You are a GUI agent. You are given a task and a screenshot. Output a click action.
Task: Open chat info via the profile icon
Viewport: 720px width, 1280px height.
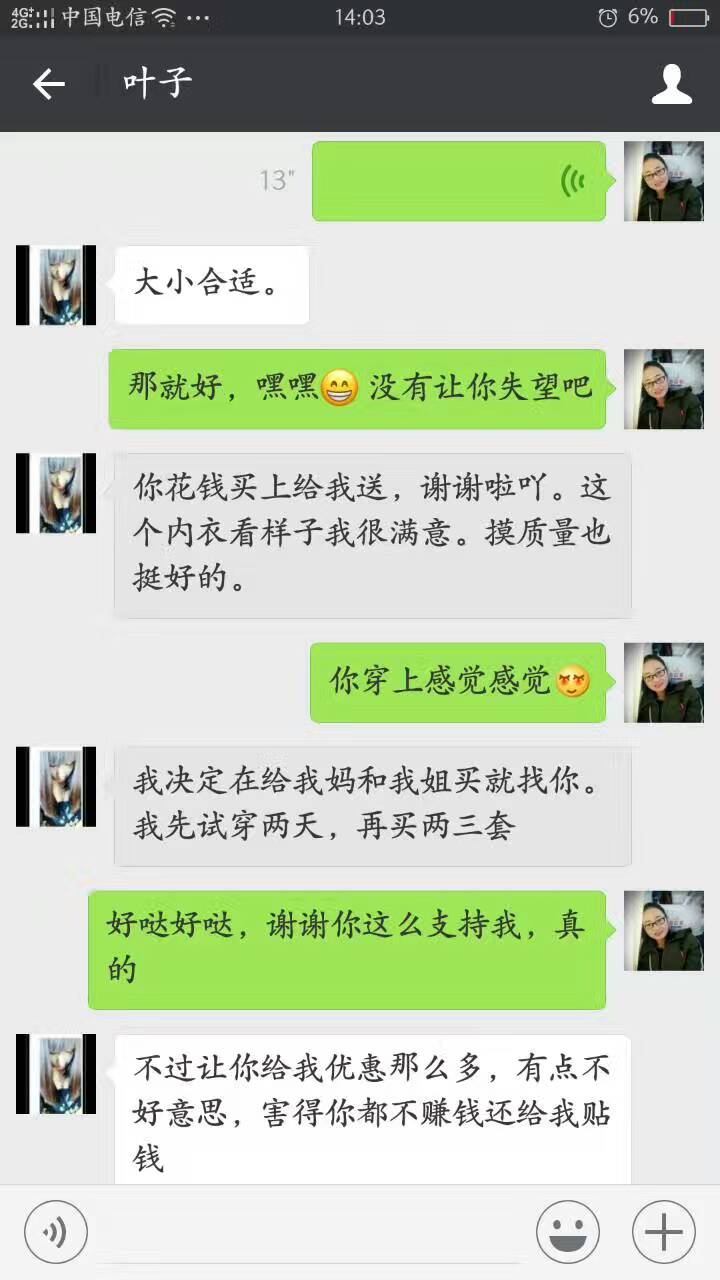point(671,84)
